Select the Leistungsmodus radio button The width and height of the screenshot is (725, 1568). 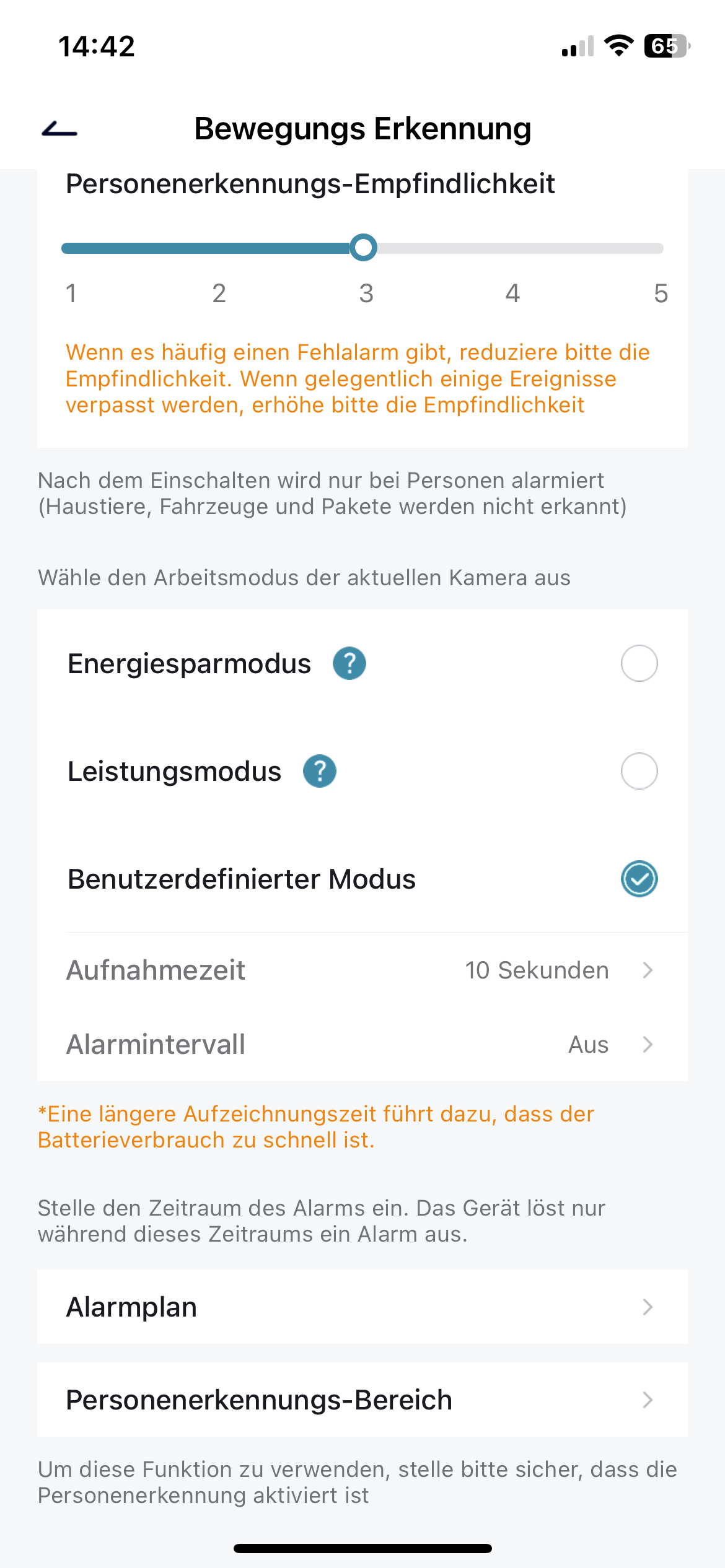tap(639, 771)
